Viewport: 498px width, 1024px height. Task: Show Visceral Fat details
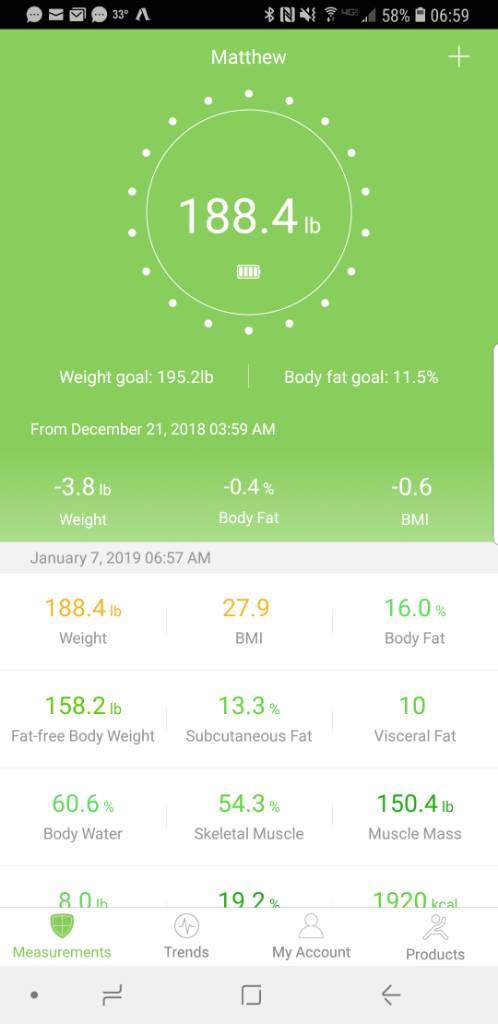(415, 719)
